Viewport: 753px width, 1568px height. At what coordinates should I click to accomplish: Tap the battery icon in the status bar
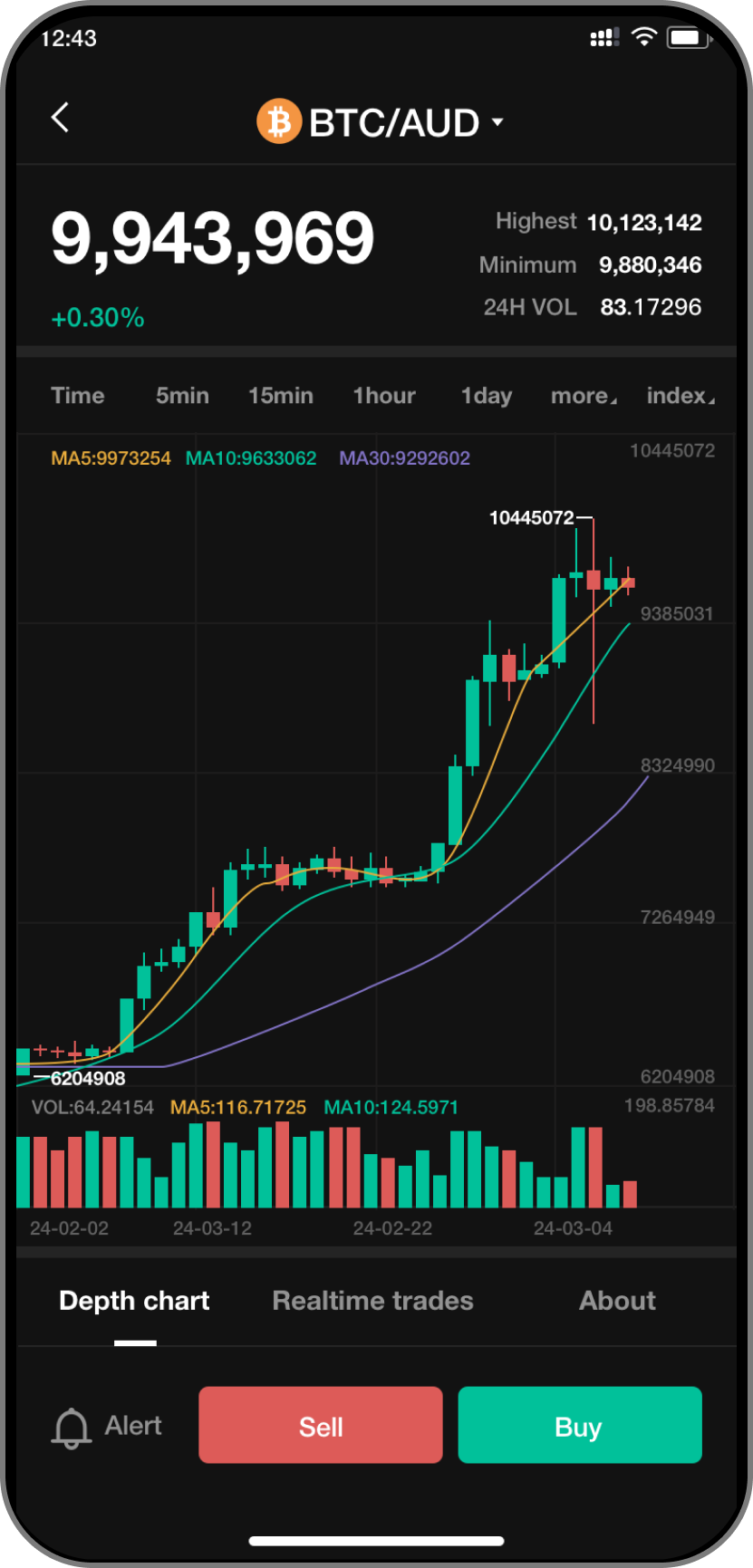[x=690, y=37]
